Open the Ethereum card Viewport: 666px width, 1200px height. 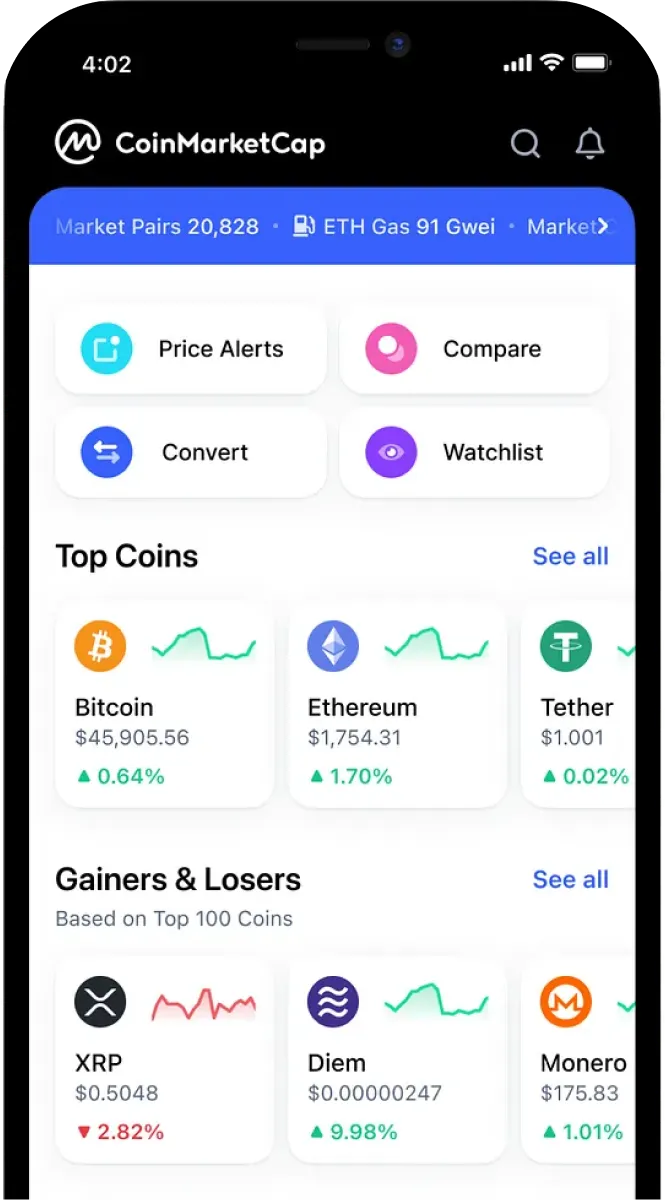coord(397,703)
